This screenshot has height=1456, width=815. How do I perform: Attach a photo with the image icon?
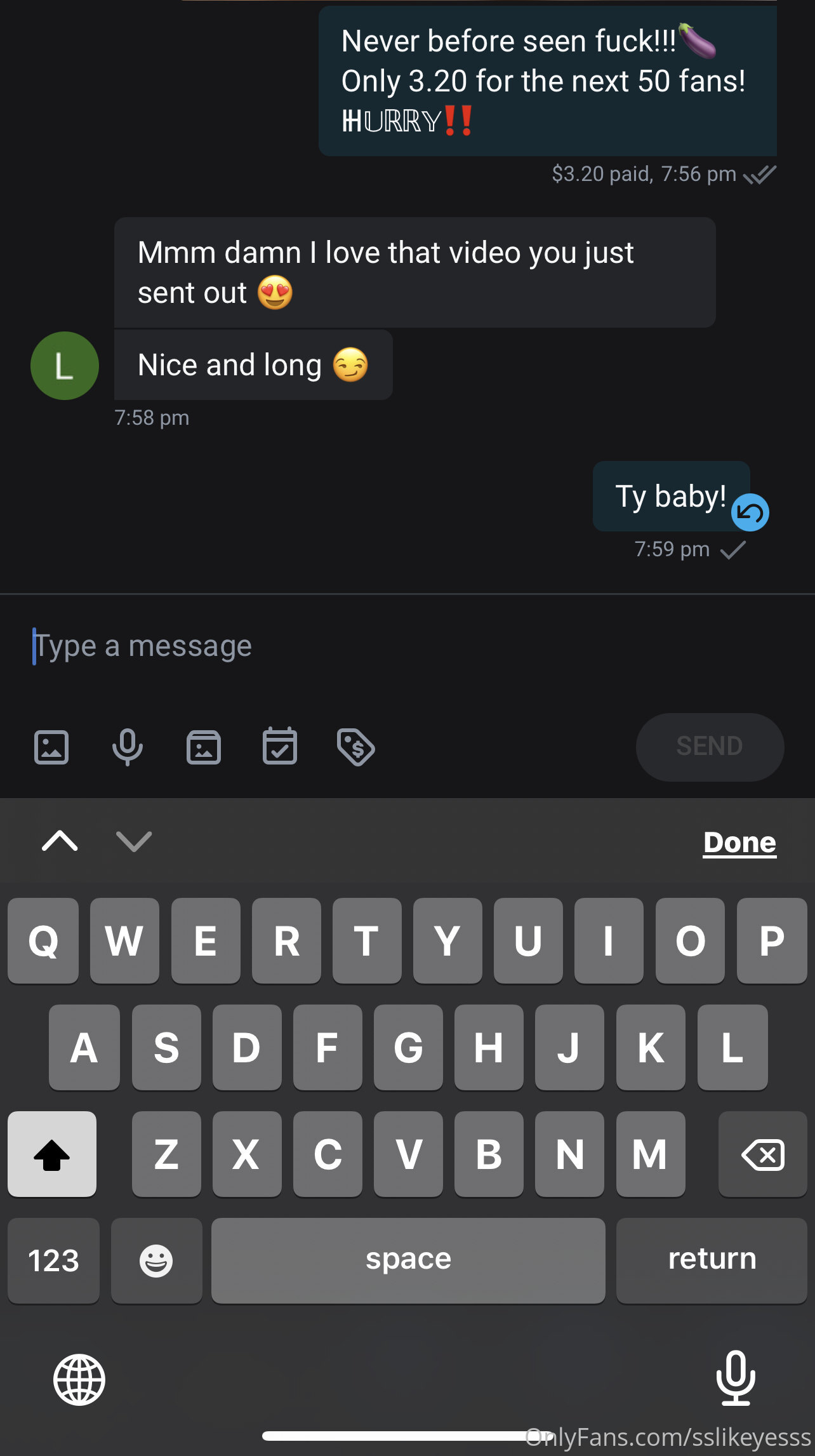[x=51, y=747]
